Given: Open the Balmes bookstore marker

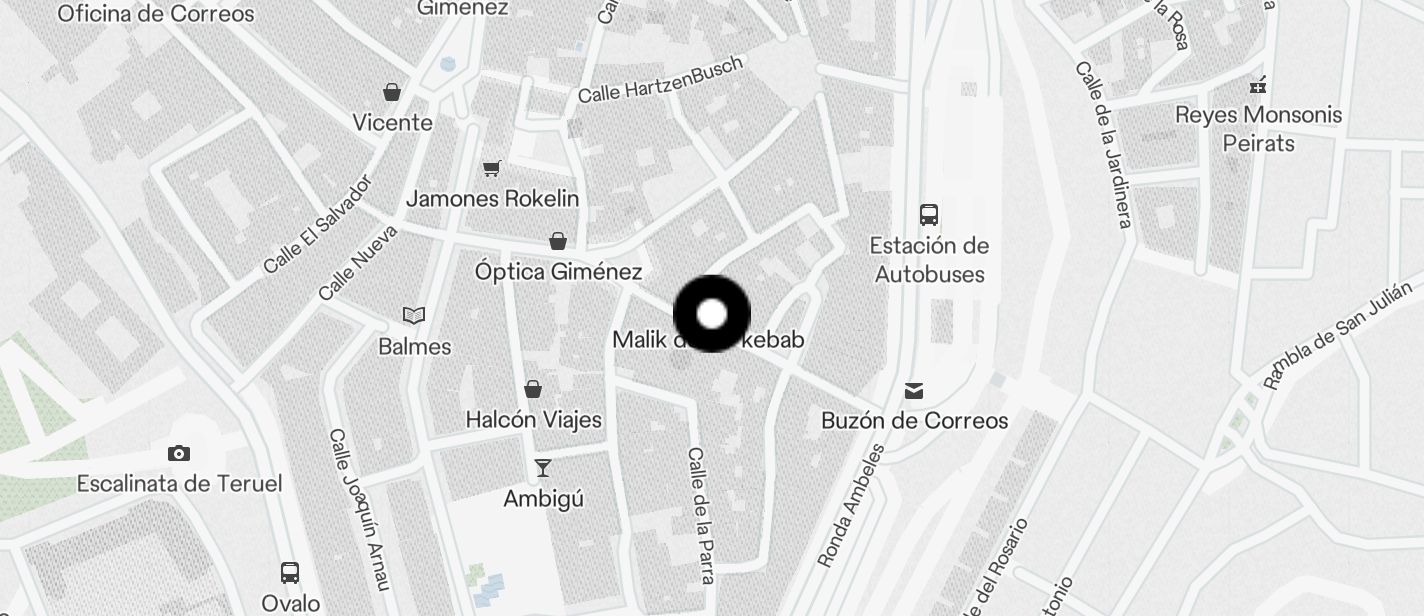Looking at the screenshot, I should click(414, 316).
